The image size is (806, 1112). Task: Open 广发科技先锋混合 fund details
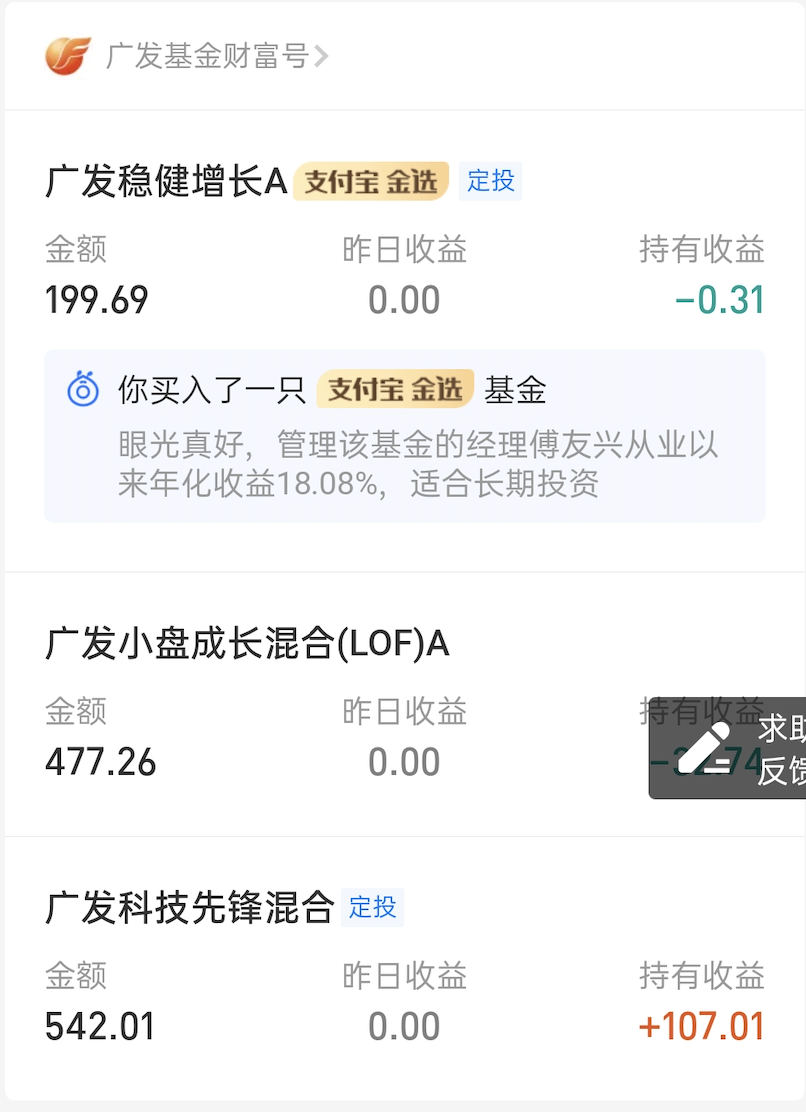190,907
